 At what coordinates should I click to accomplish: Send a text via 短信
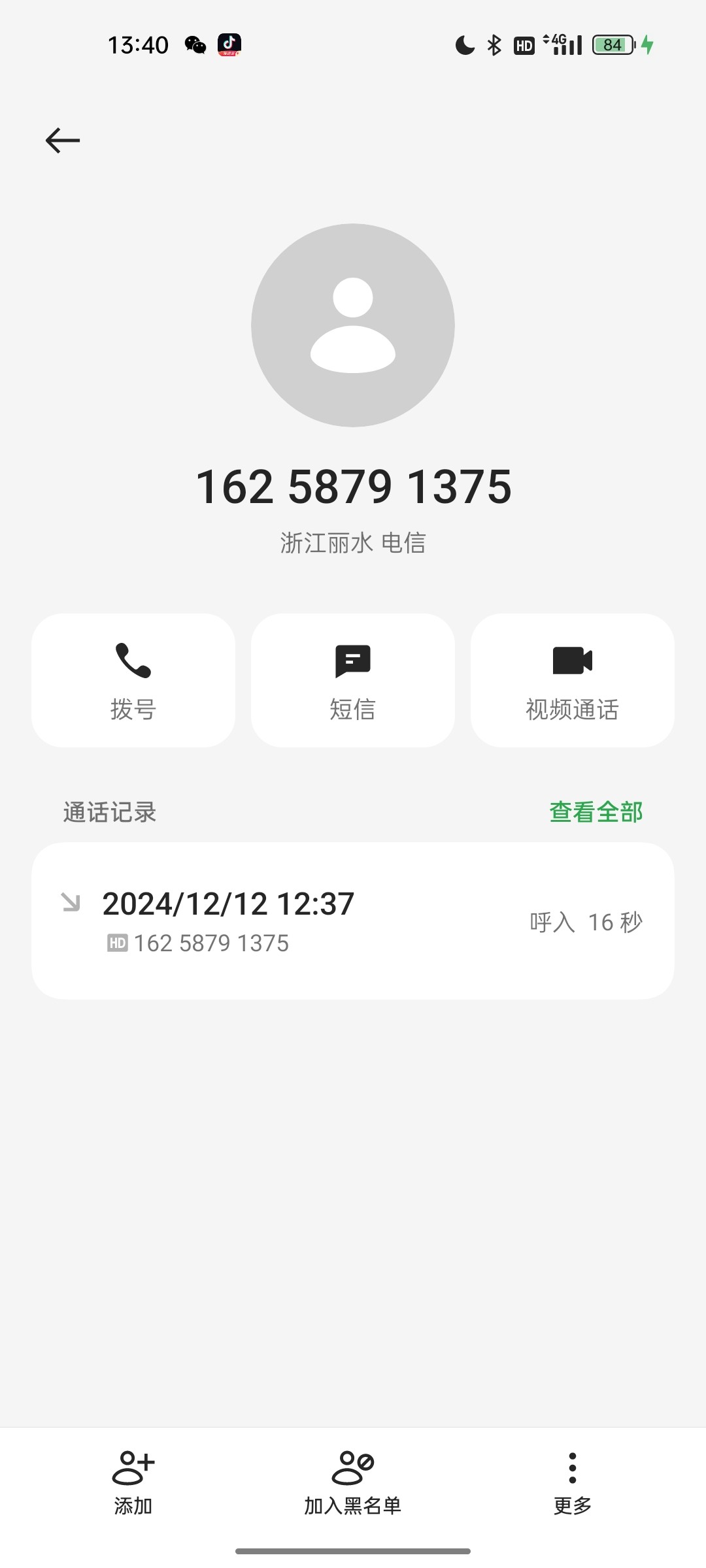point(353,680)
